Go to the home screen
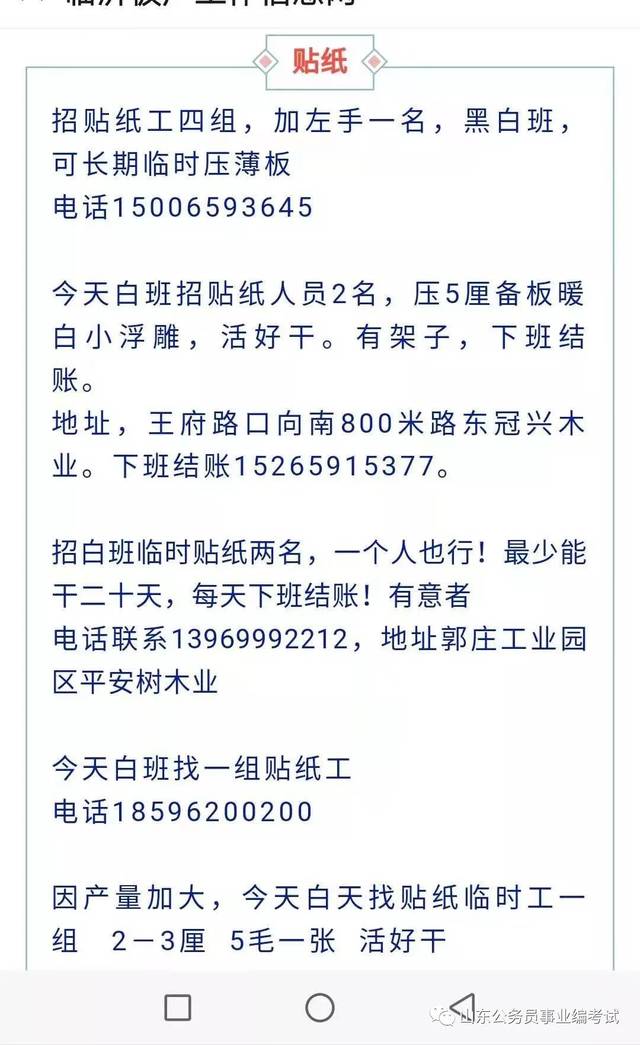The image size is (640, 1045). (320, 1008)
